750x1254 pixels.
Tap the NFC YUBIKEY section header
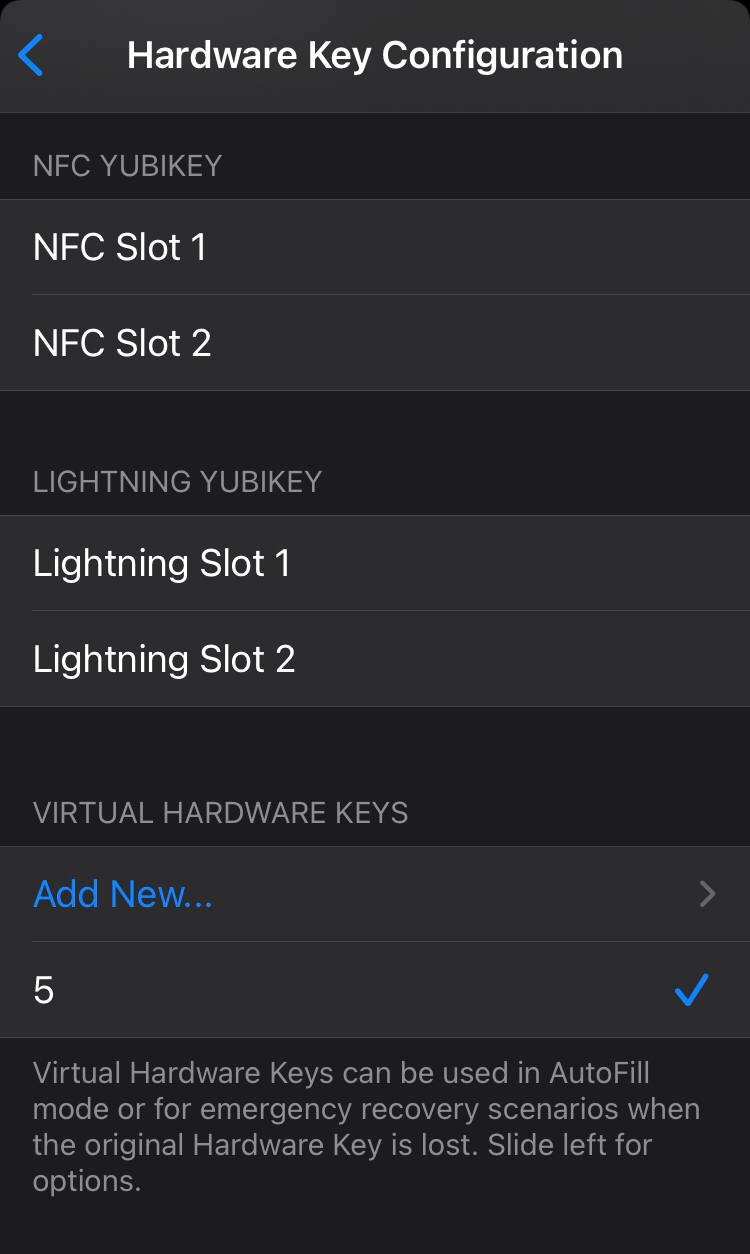128,167
